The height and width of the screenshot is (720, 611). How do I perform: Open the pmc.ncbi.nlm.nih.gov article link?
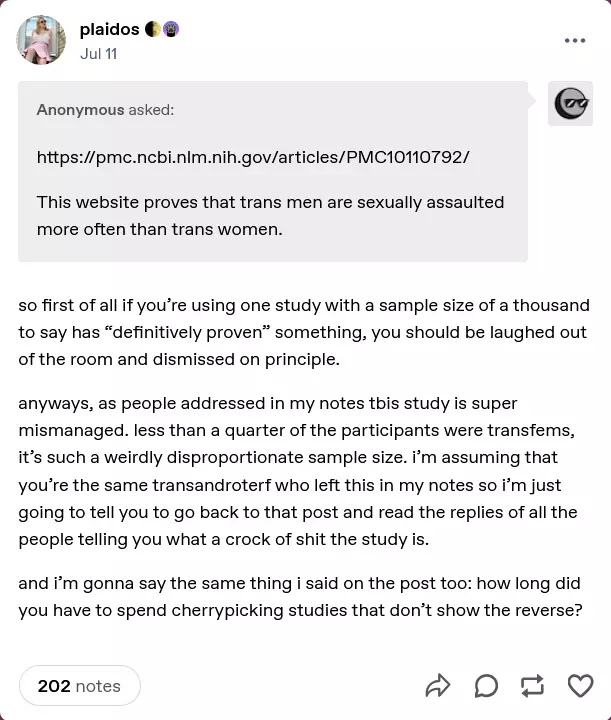(x=253, y=157)
